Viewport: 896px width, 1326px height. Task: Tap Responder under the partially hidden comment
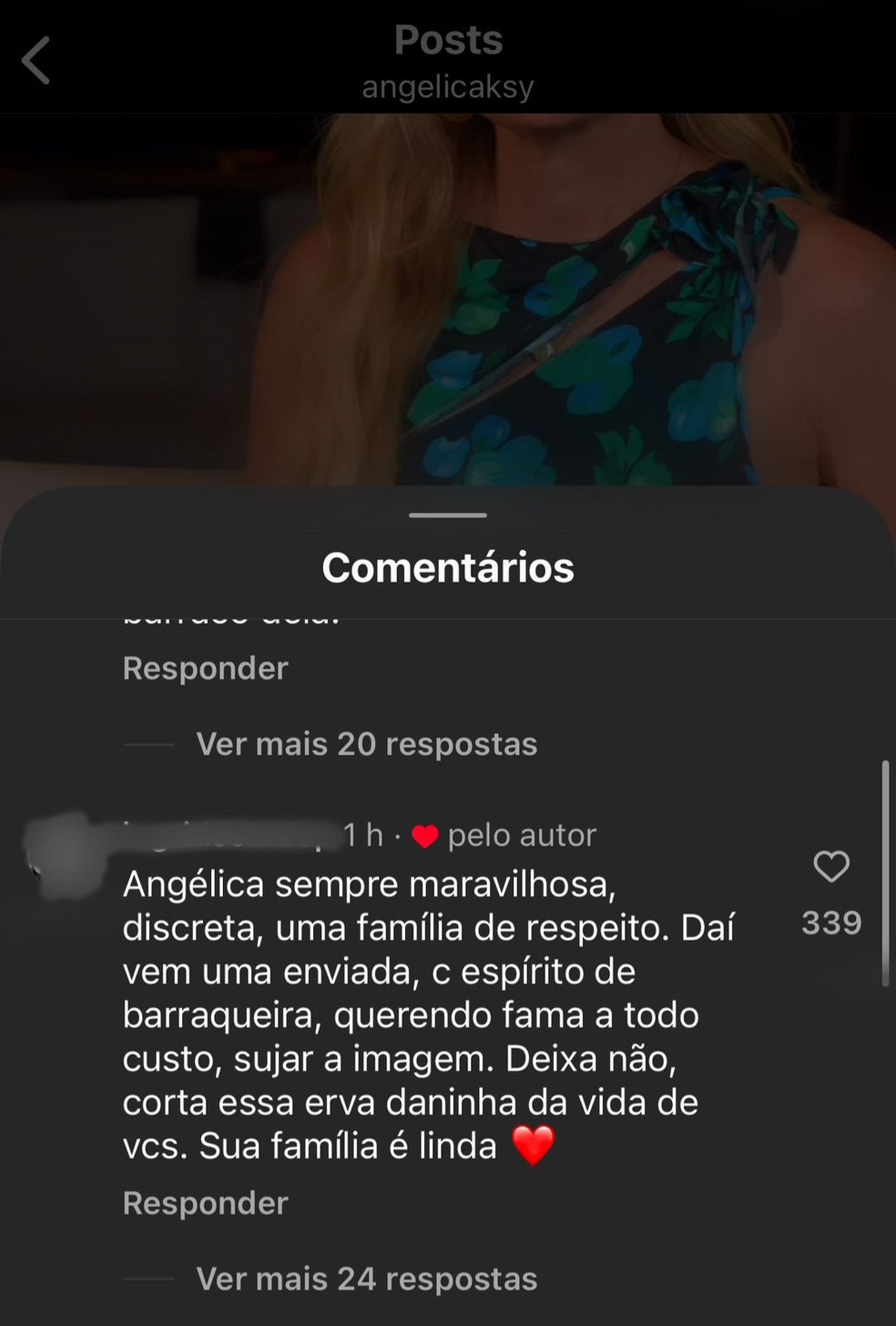click(205, 668)
